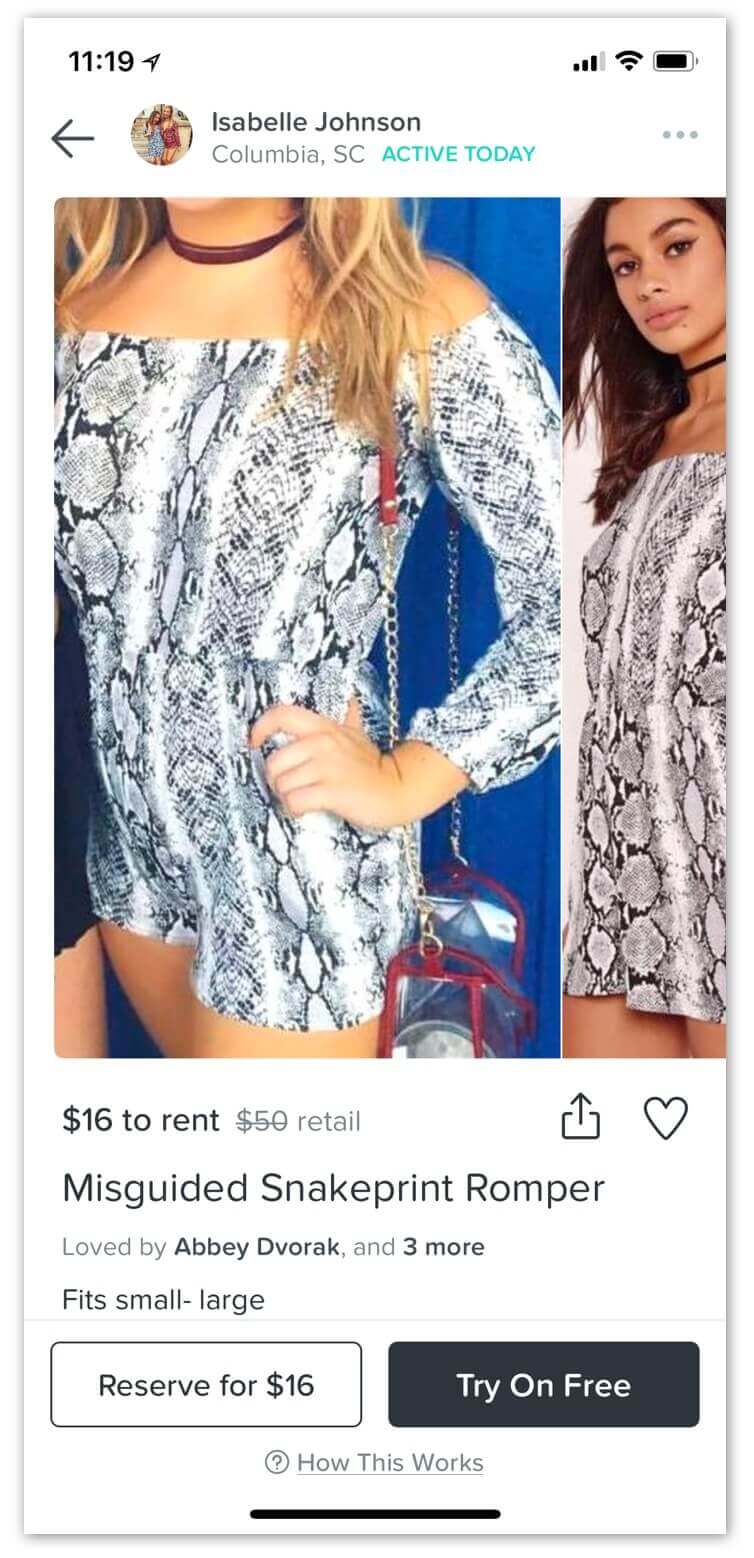This screenshot has width=754, height=1558.
Task: Open the main snakeprint romper photo
Action: pos(307,627)
